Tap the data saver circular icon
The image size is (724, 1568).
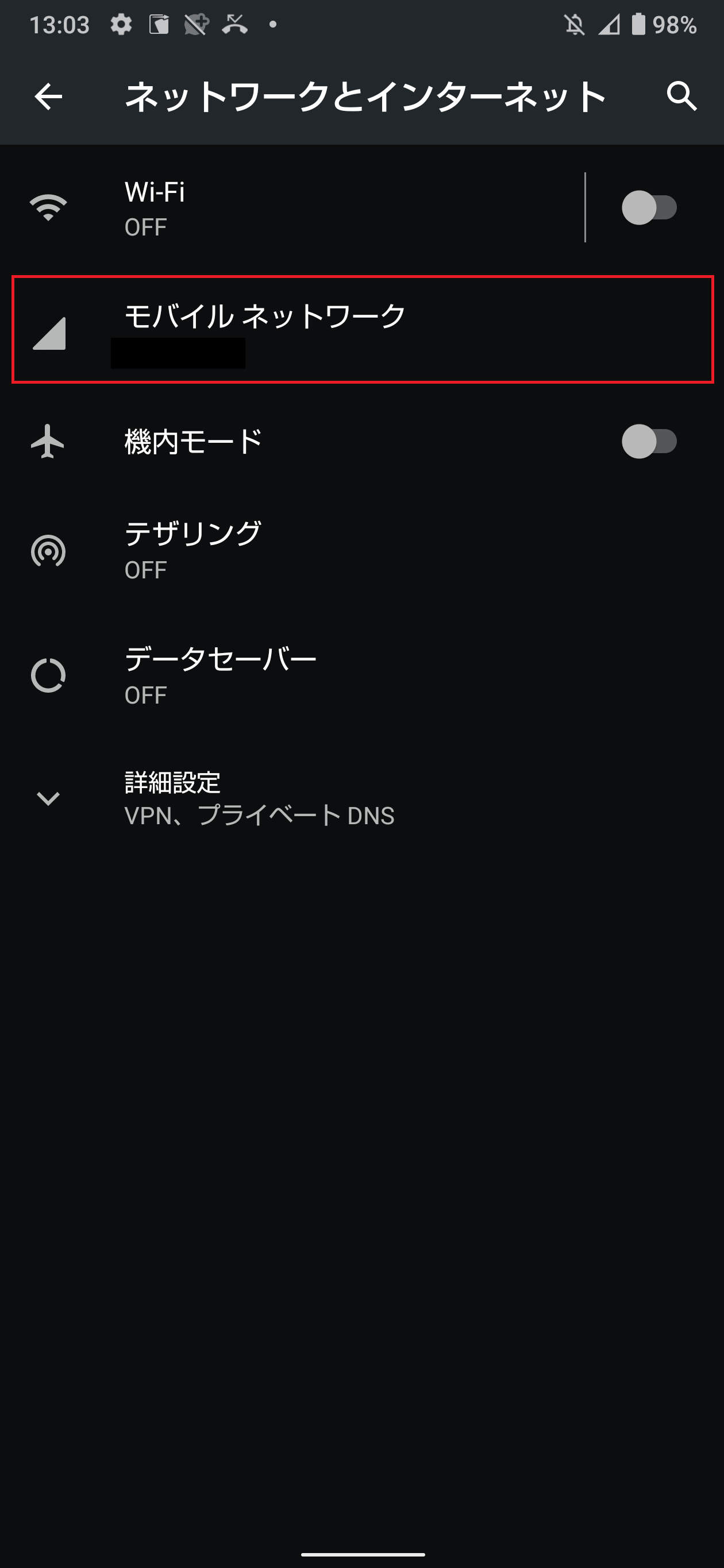pos(49,674)
